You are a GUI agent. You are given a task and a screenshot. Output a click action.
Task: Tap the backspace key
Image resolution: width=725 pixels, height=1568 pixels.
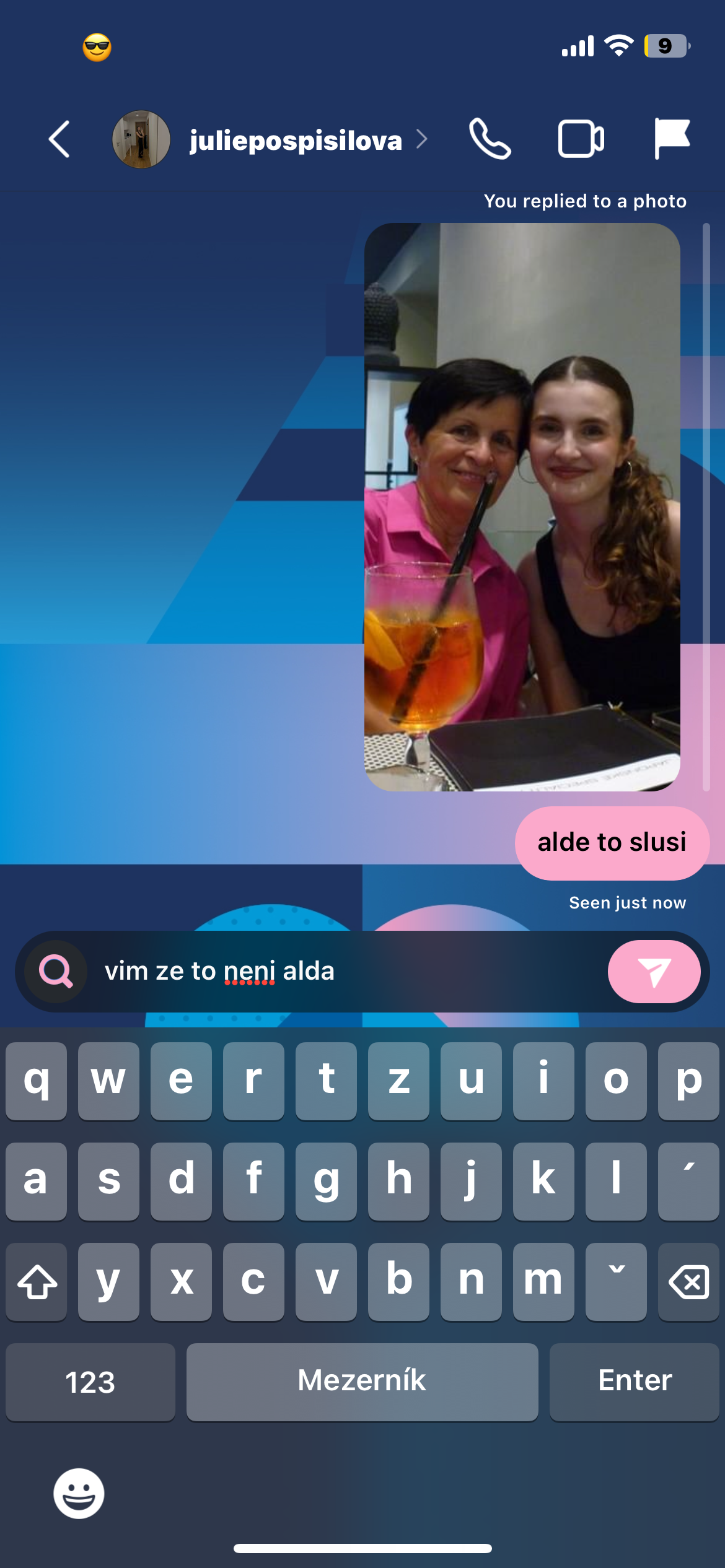[688, 1281]
